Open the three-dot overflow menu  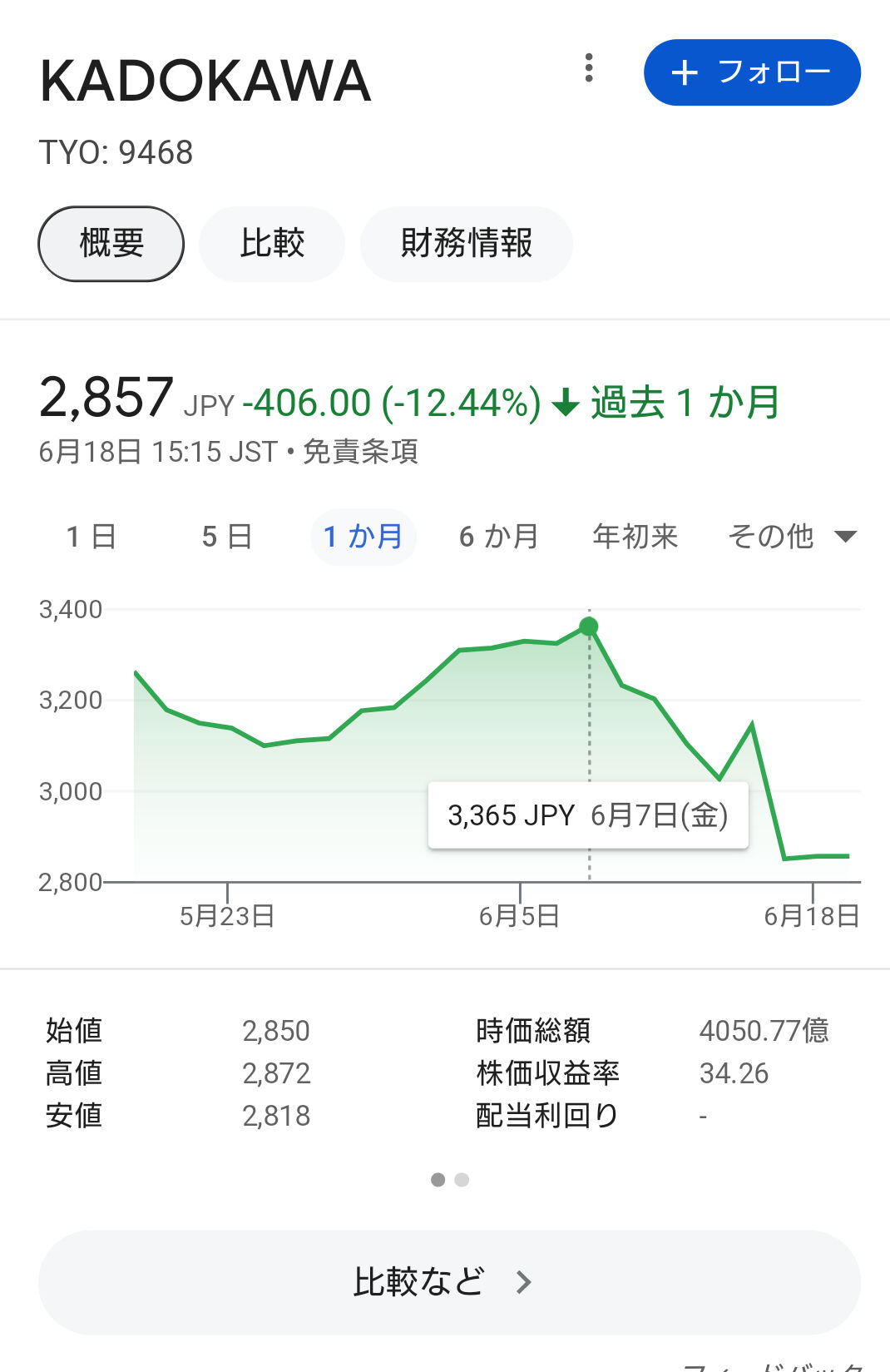click(589, 68)
